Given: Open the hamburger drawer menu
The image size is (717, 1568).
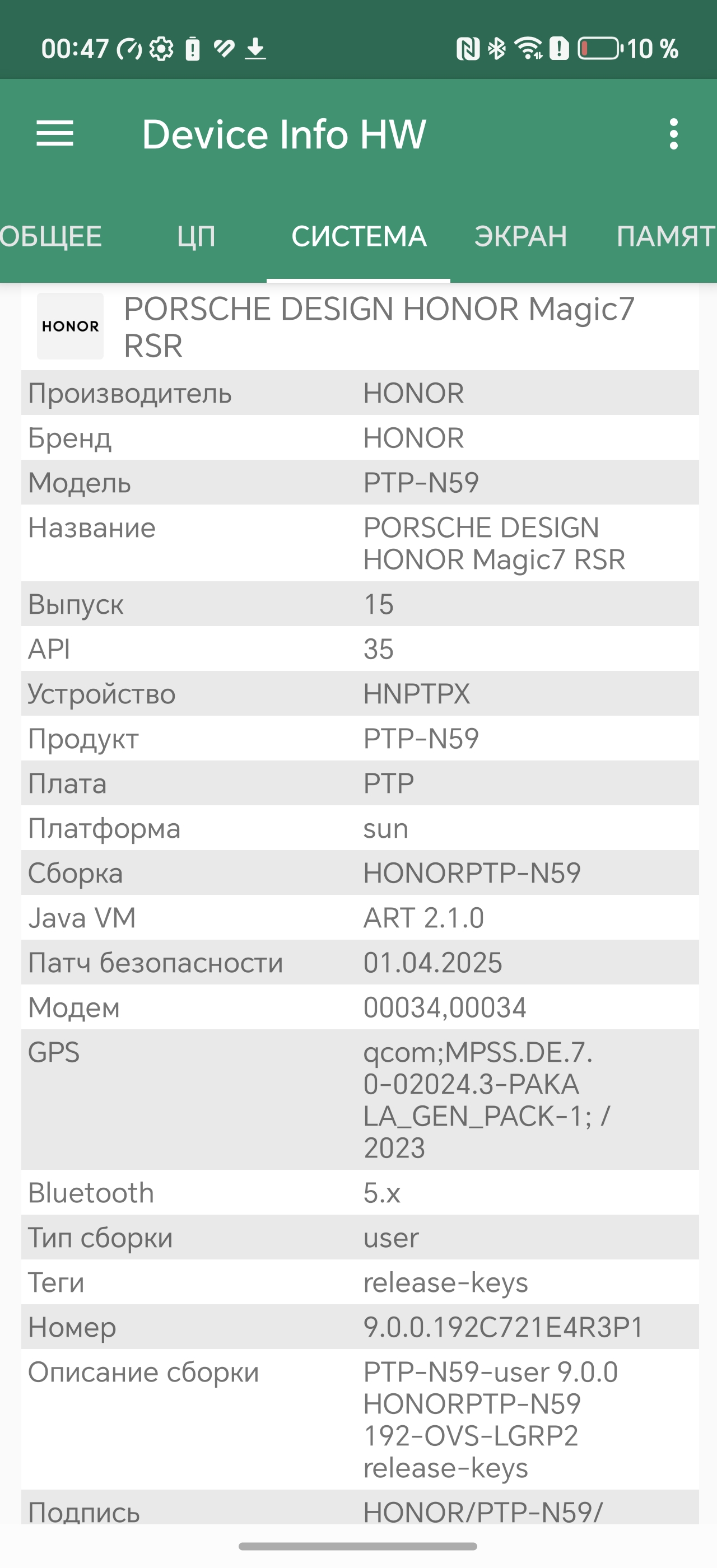Looking at the screenshot, I should tap(55, 134).
